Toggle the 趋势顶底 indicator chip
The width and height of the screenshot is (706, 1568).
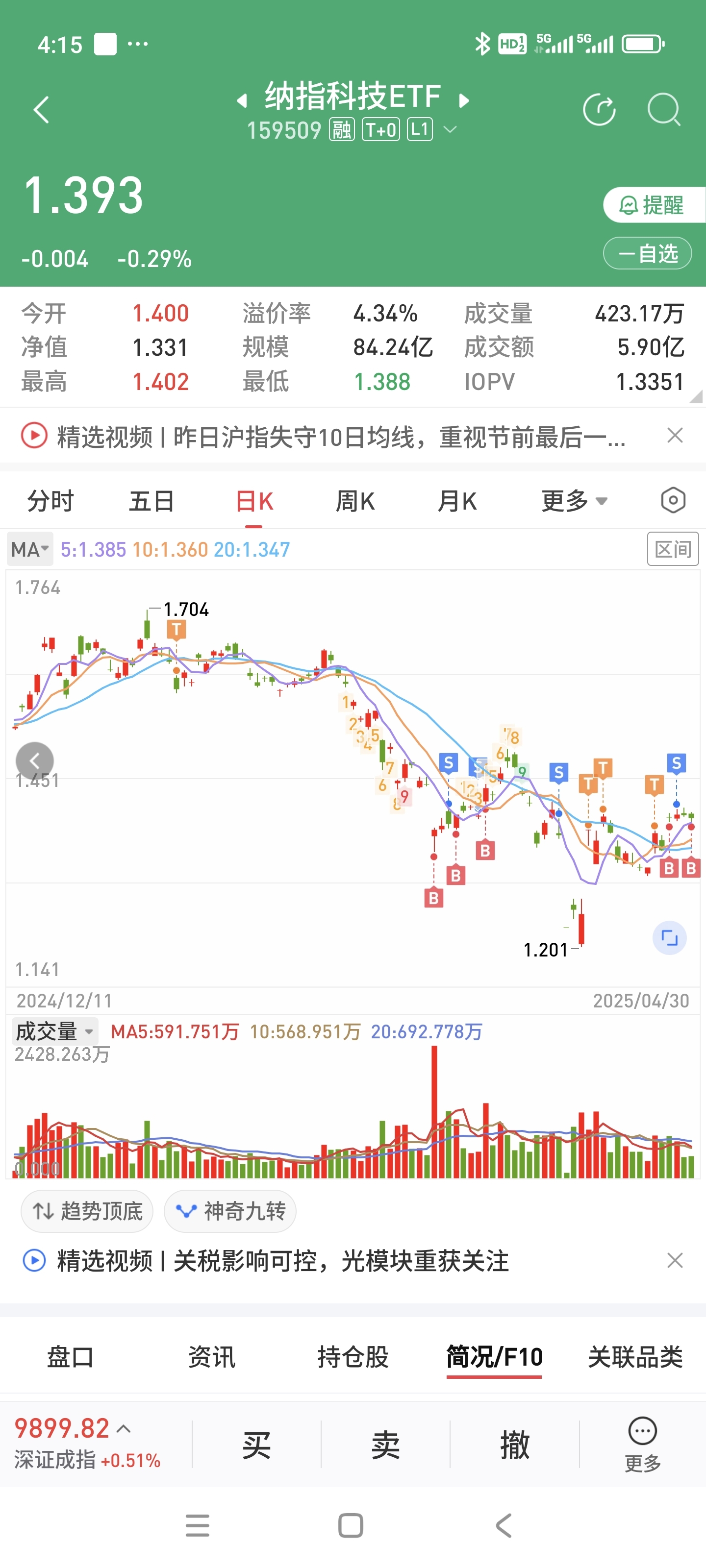87,1211
